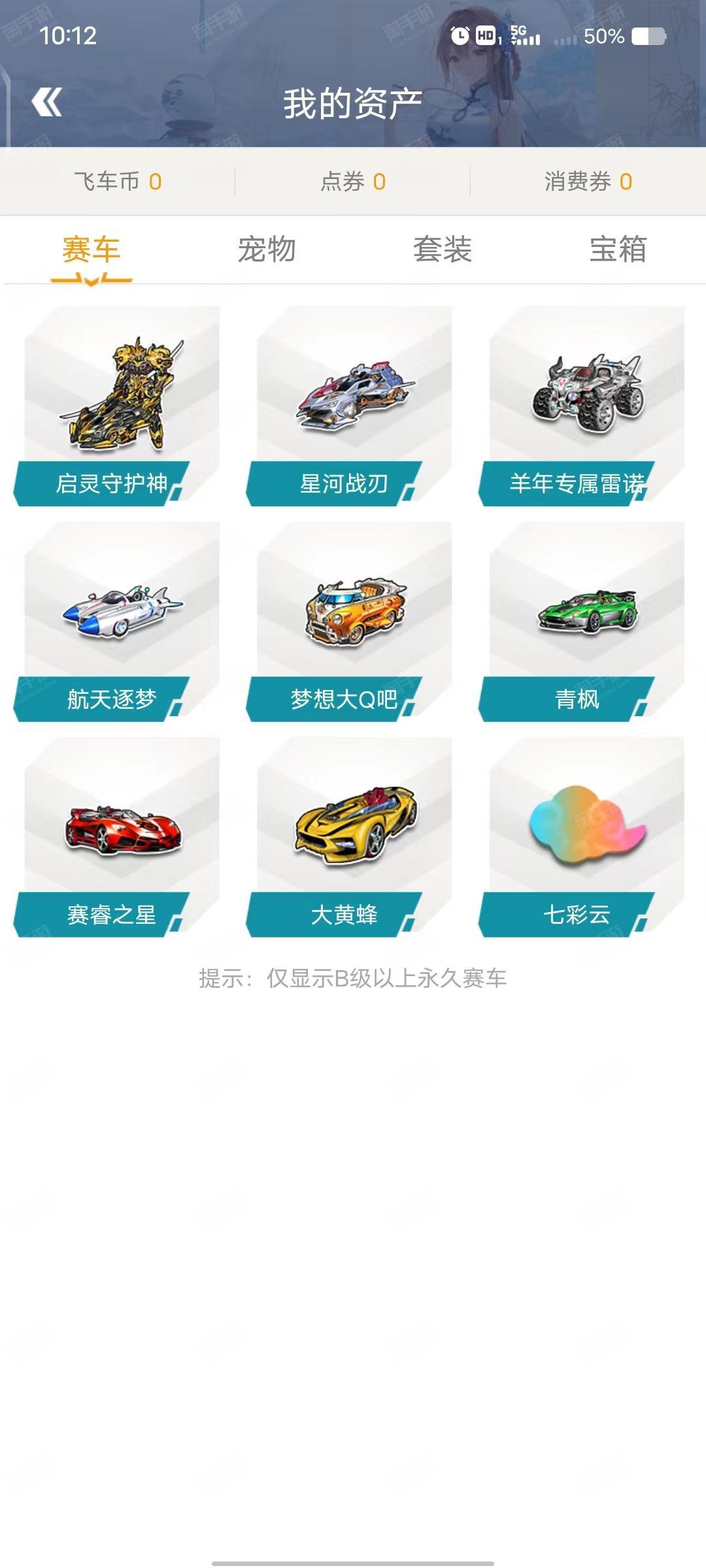The height and width of the screenshot is (1568, 706).
Task: Select the 赛车 tab
Action: click(x=92, y=250)
